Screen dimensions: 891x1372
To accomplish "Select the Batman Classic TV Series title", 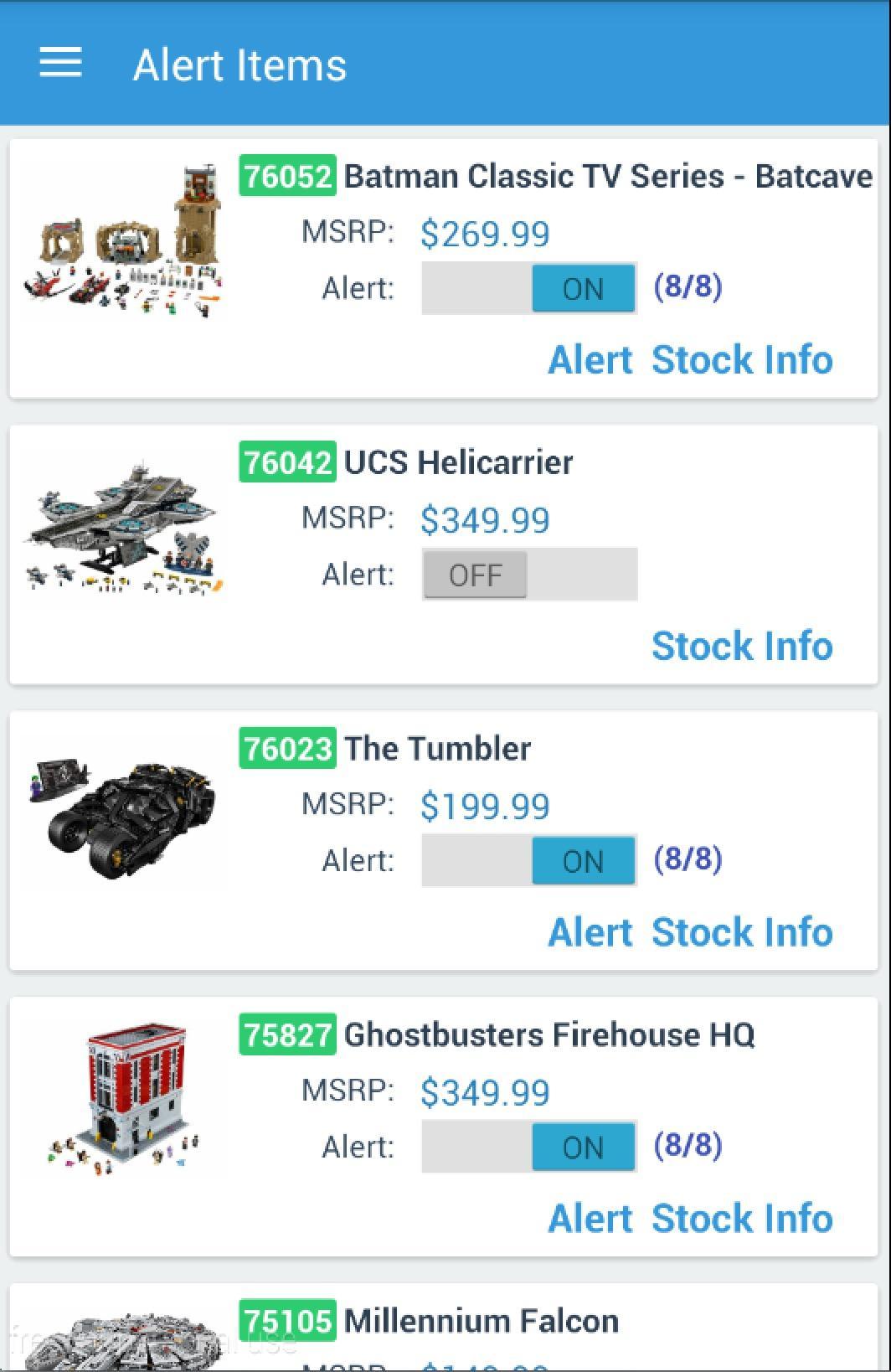I will (607, 175).
